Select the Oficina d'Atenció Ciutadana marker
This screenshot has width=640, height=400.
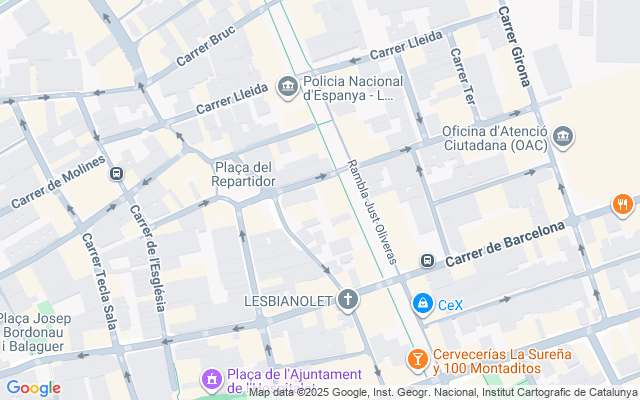point(562,135)
